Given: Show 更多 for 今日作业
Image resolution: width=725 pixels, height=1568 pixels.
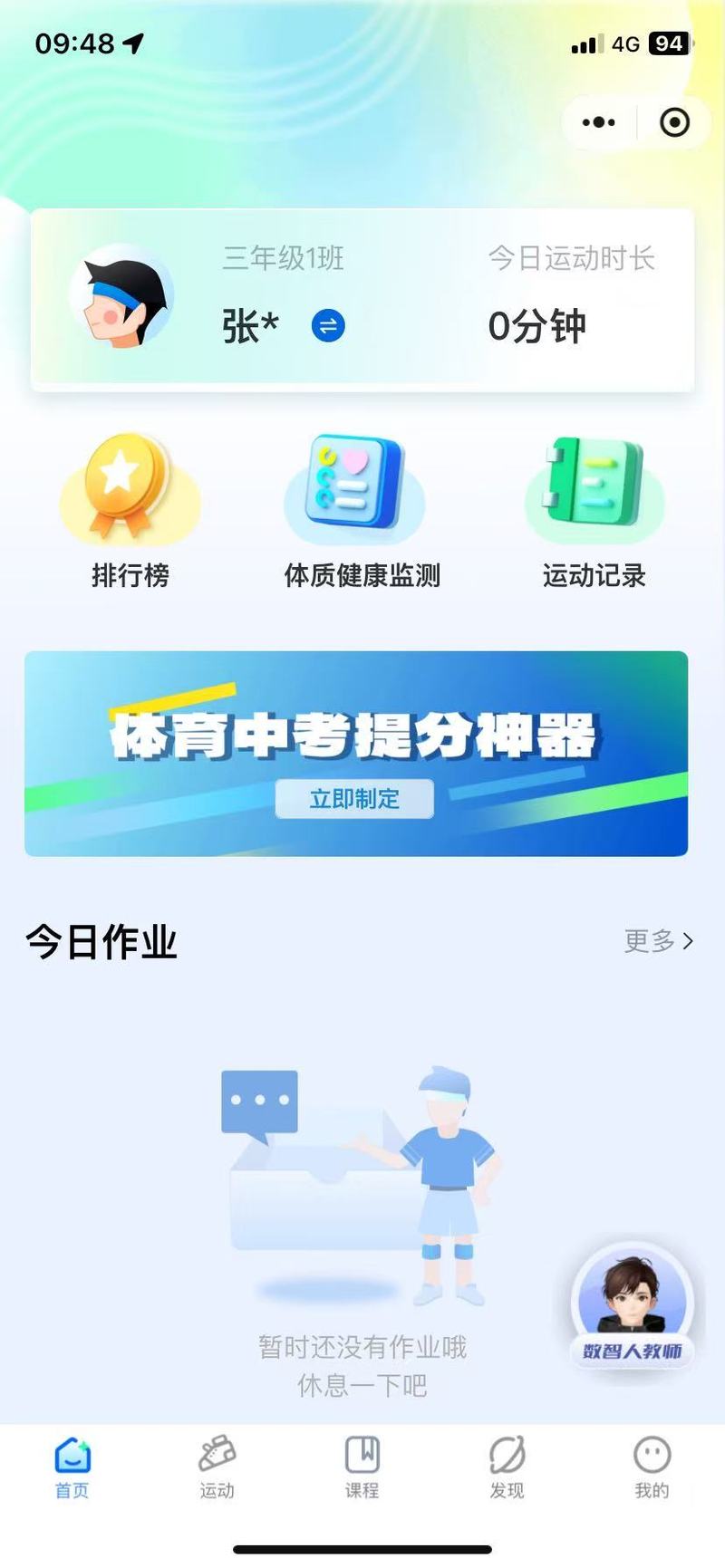Looking at the screenshot, I should click(658, 941).
